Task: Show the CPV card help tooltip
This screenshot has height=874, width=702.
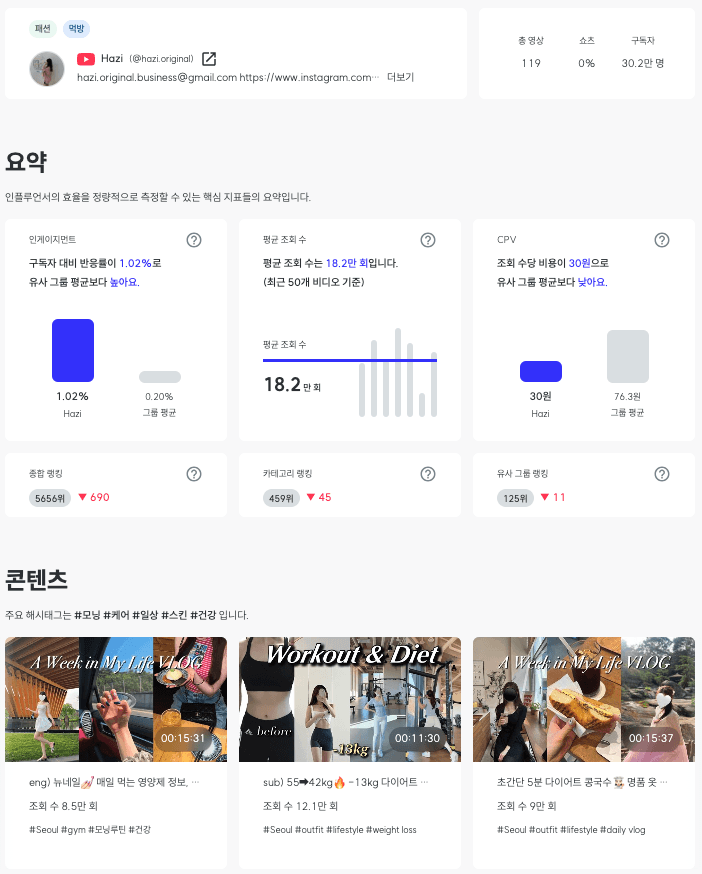Action: [661, 240]
